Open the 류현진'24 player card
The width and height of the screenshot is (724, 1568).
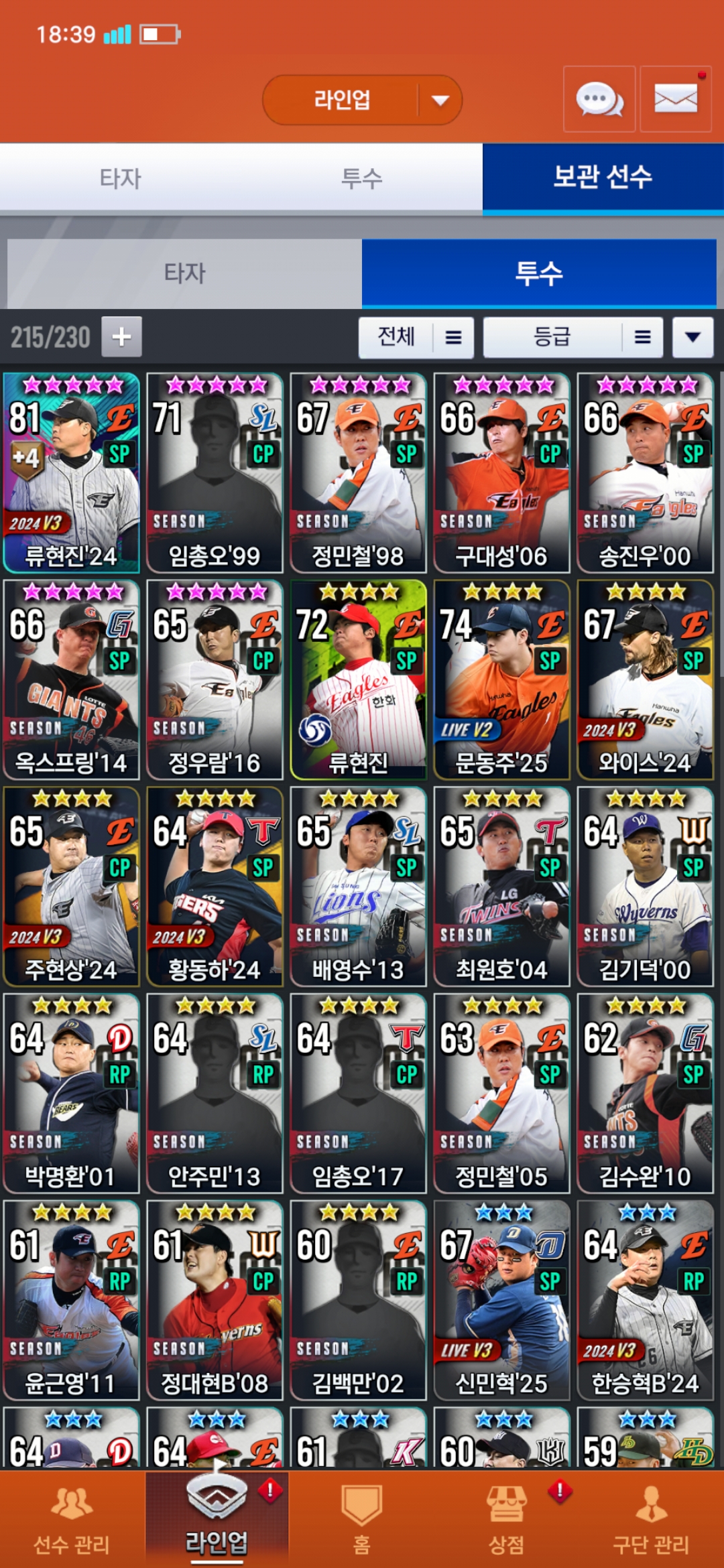click(x=71, y=472)
